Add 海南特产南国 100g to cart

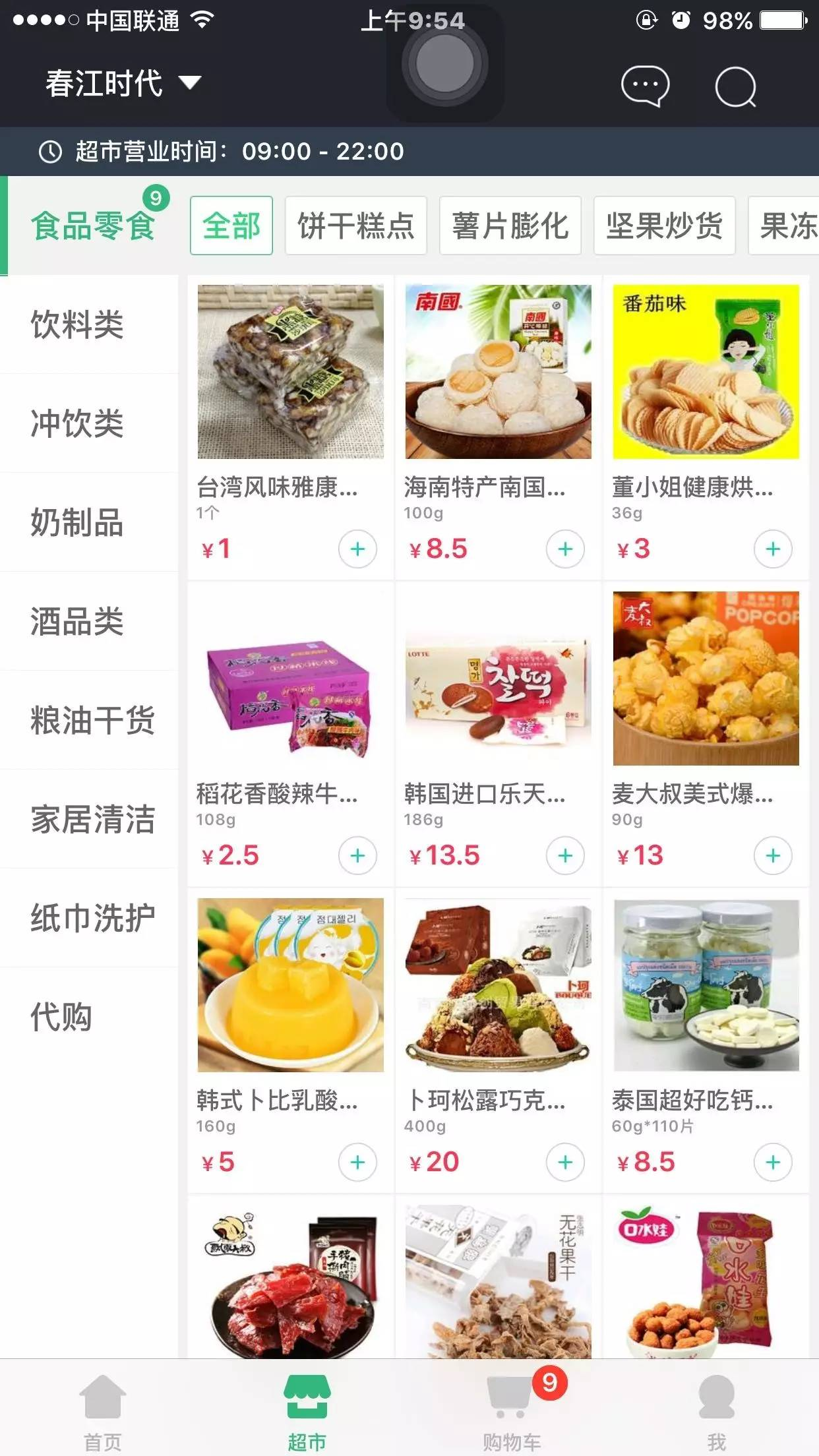pyautogui.click(x=565, y=549)
